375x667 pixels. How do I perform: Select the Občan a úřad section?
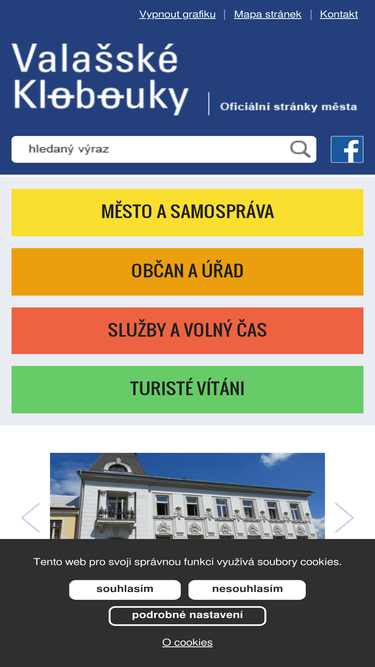(188, 271)
